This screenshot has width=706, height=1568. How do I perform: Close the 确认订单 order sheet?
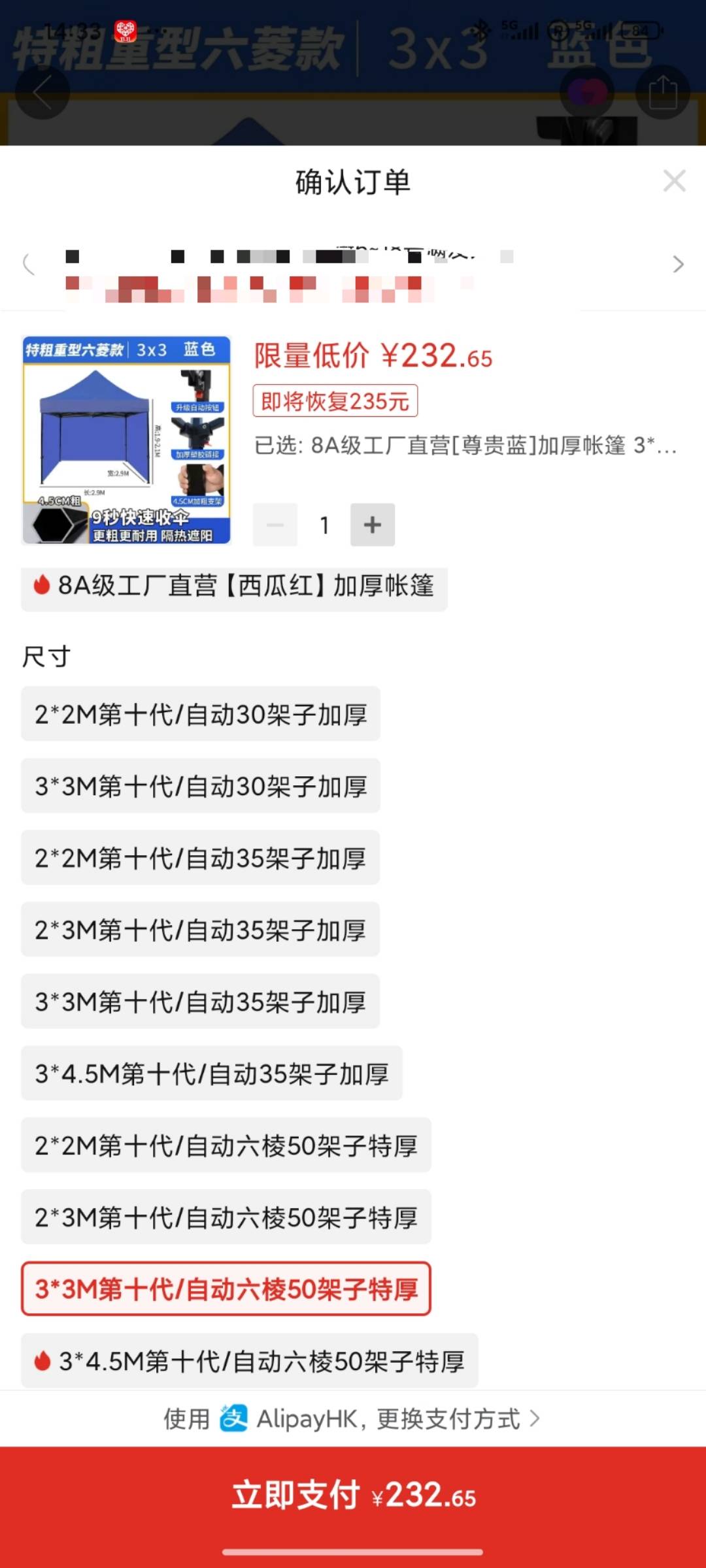(674, 181)
